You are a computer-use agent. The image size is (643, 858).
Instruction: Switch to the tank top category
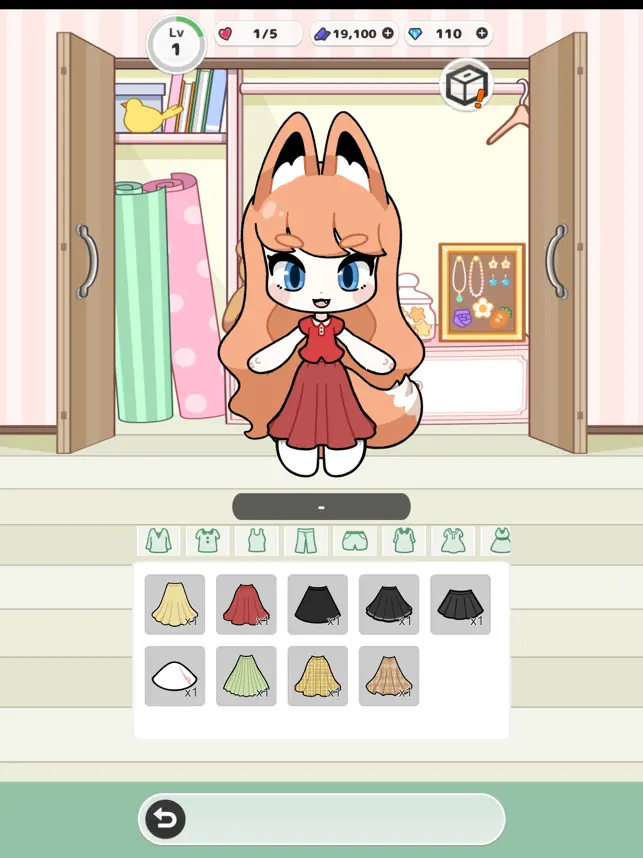[x=257, y=541]
